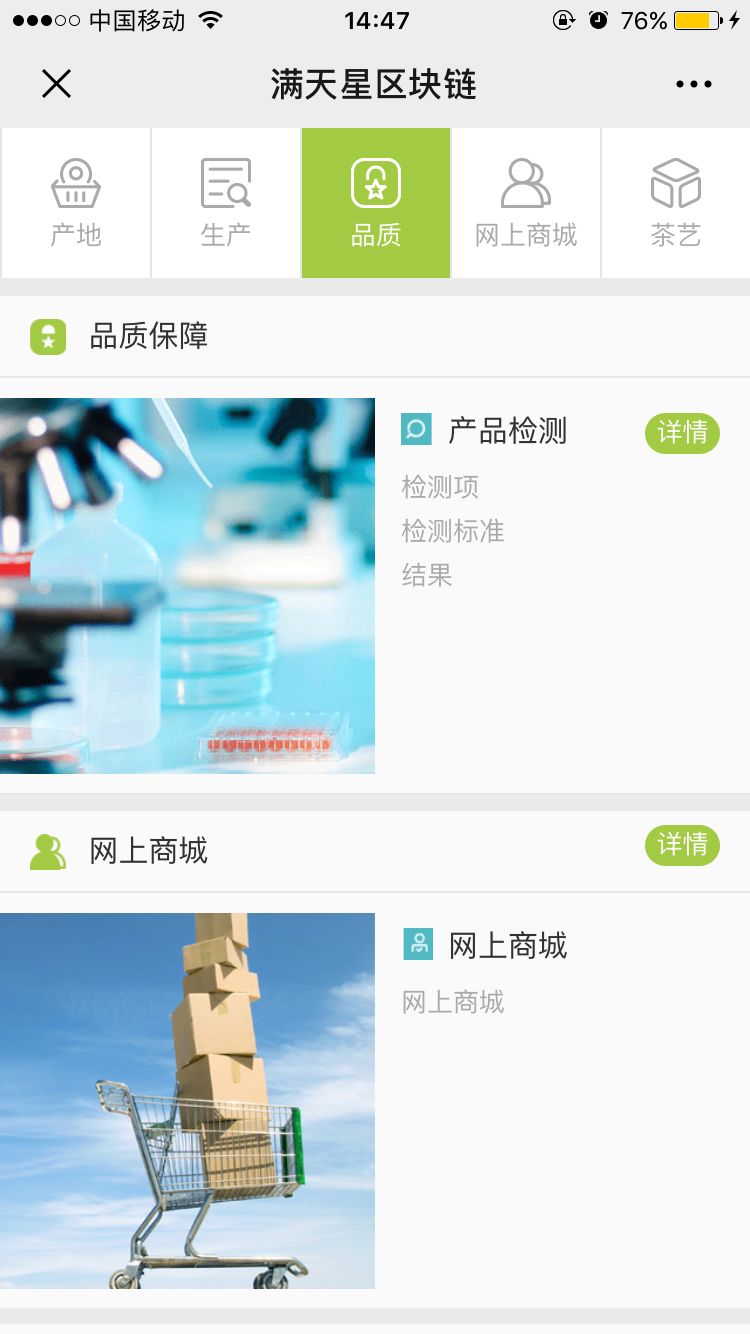Viewport: 750px width, 1334px height.
Task: Switch to the 产地 tab
Action: (76, 204)
